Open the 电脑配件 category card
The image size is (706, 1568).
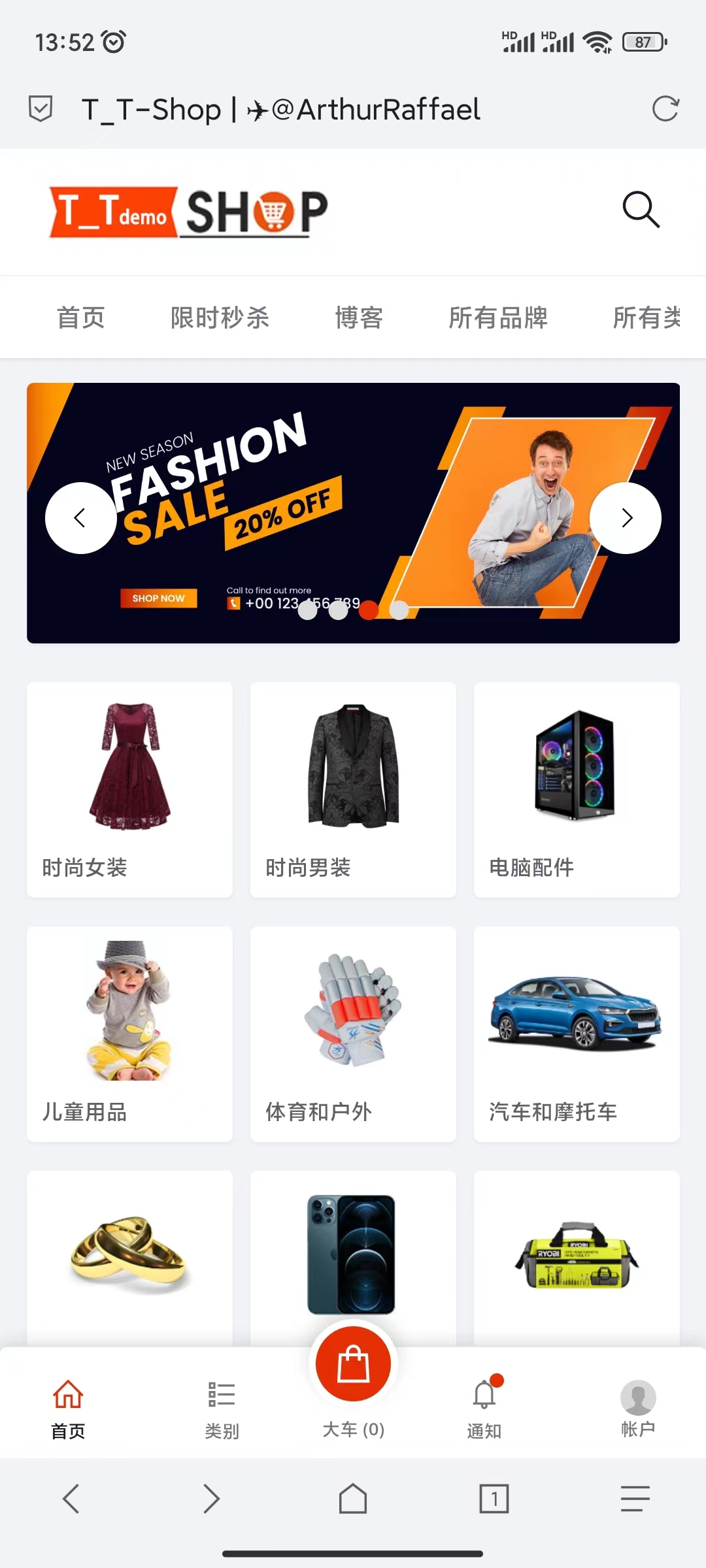[577, 789]
